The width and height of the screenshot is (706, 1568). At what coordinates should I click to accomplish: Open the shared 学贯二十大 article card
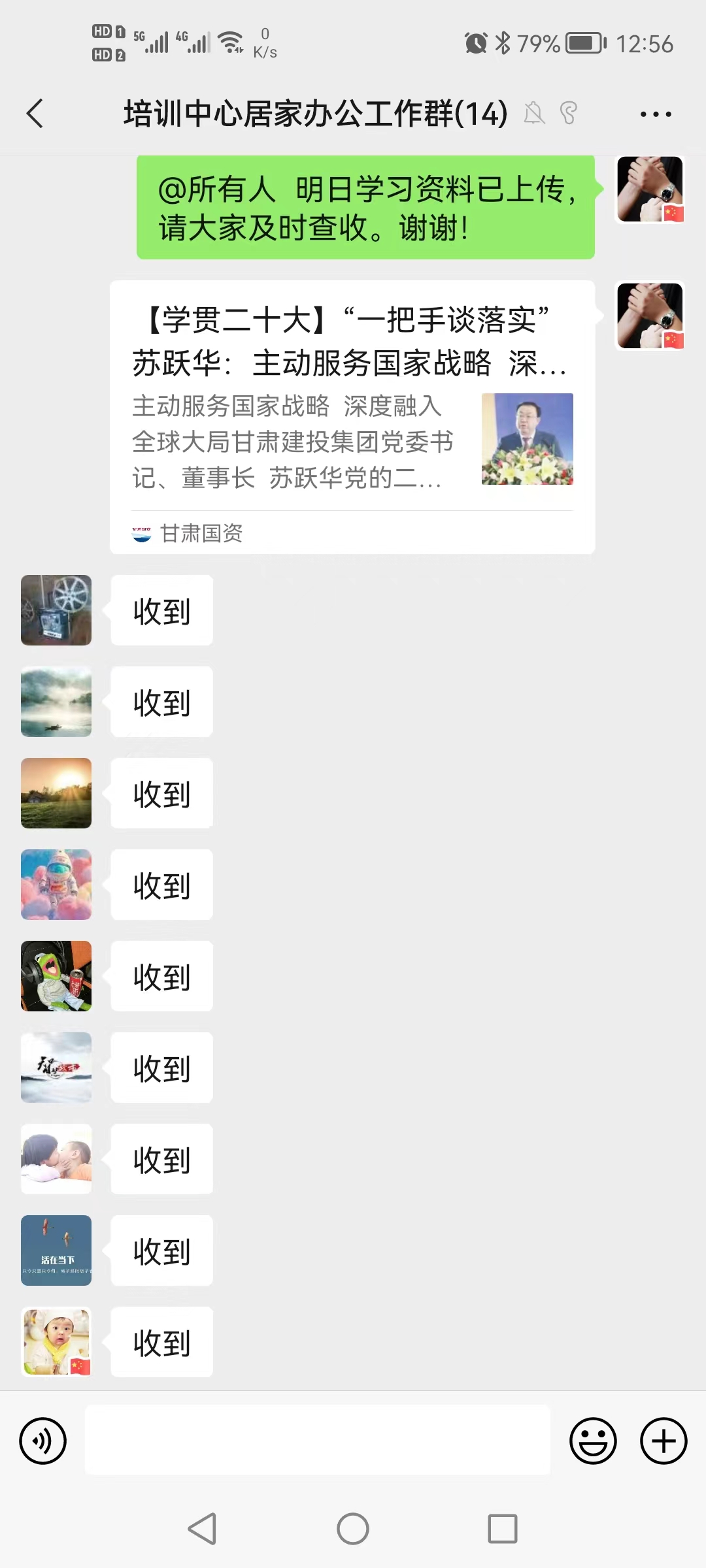tap(352, 417)
